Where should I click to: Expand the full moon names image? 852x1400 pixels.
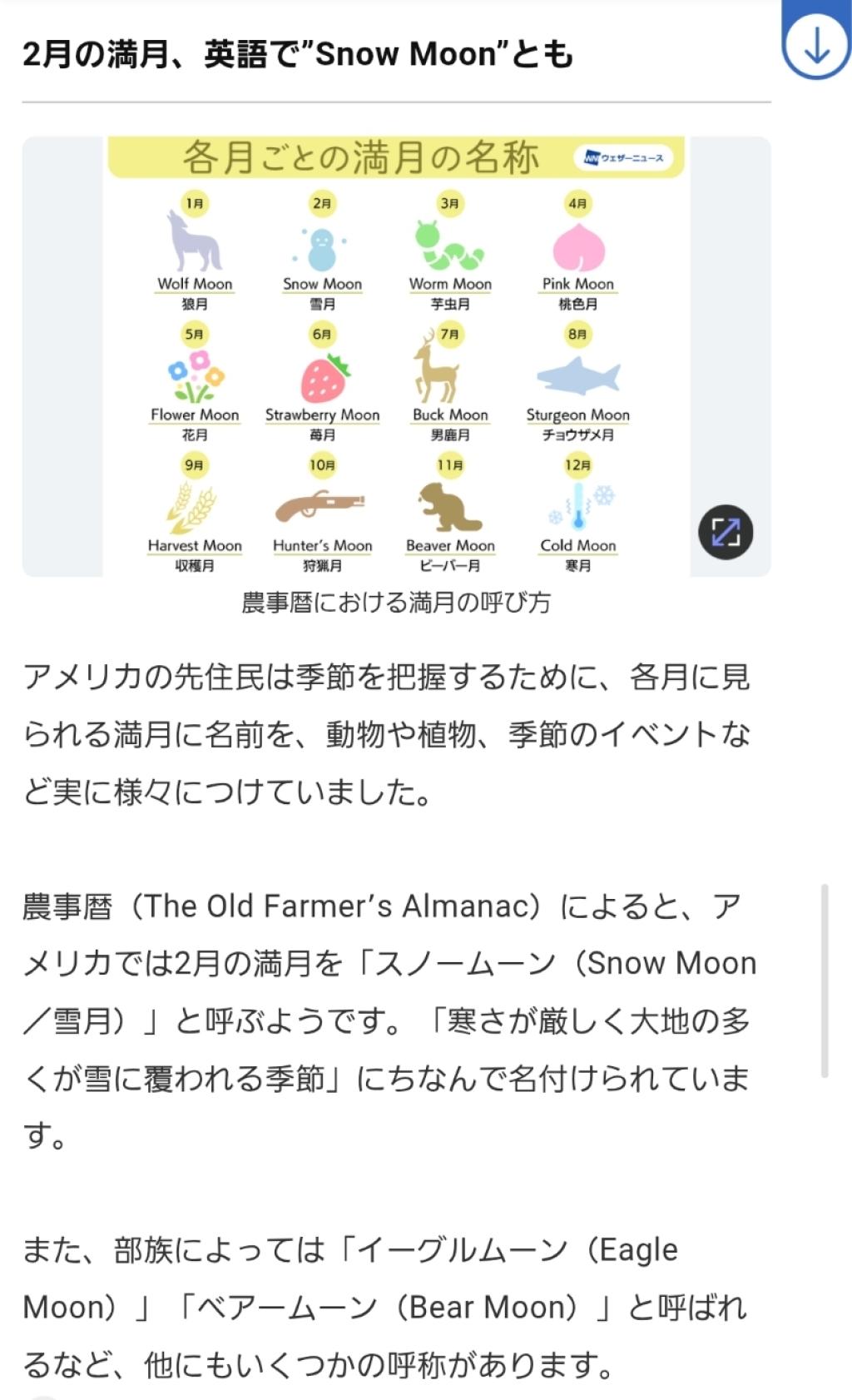pyautogui.click(x=726, y=532)
